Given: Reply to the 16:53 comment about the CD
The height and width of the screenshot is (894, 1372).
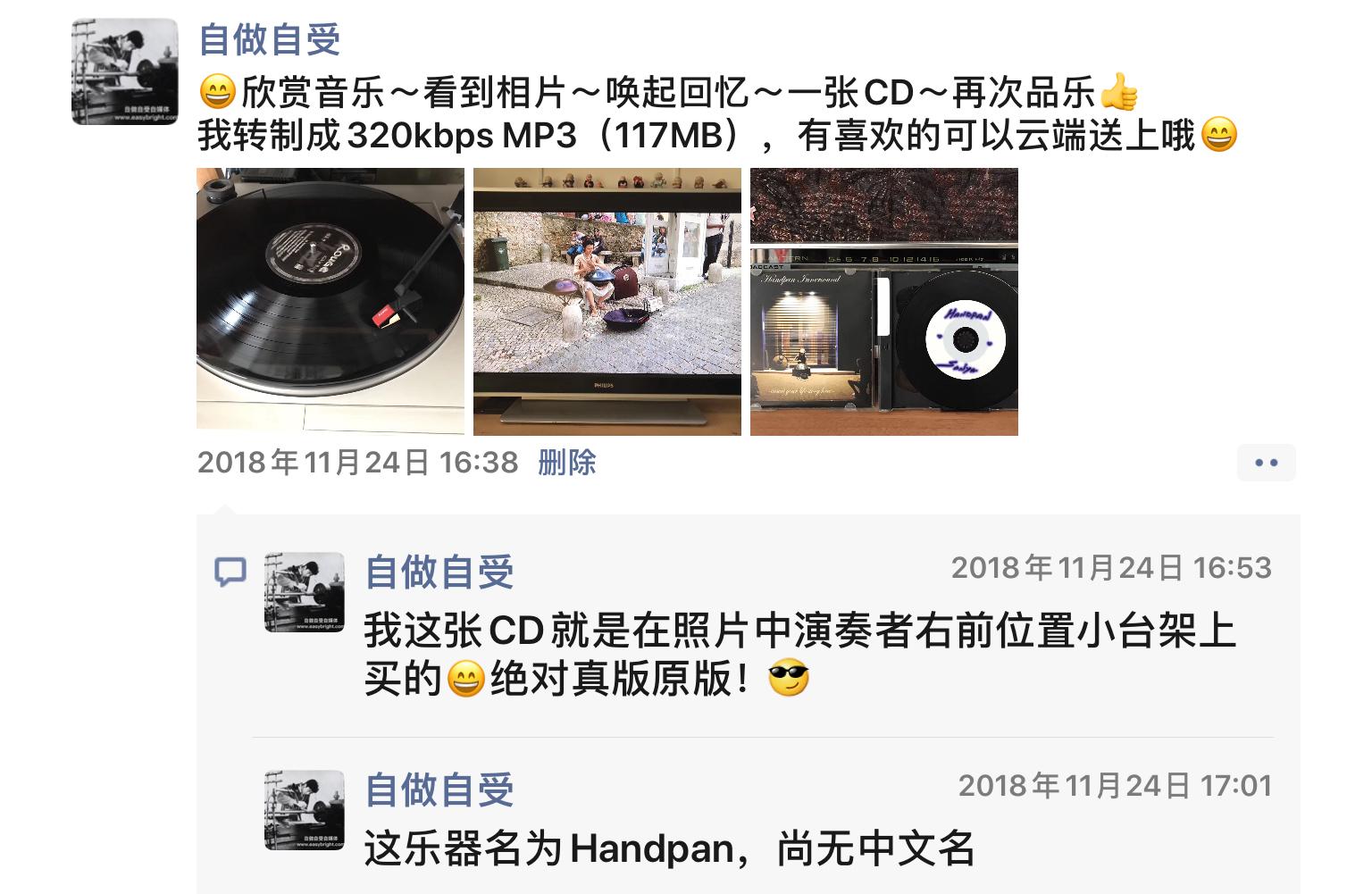Looking at the screenshot, I should tap(799, 655).
